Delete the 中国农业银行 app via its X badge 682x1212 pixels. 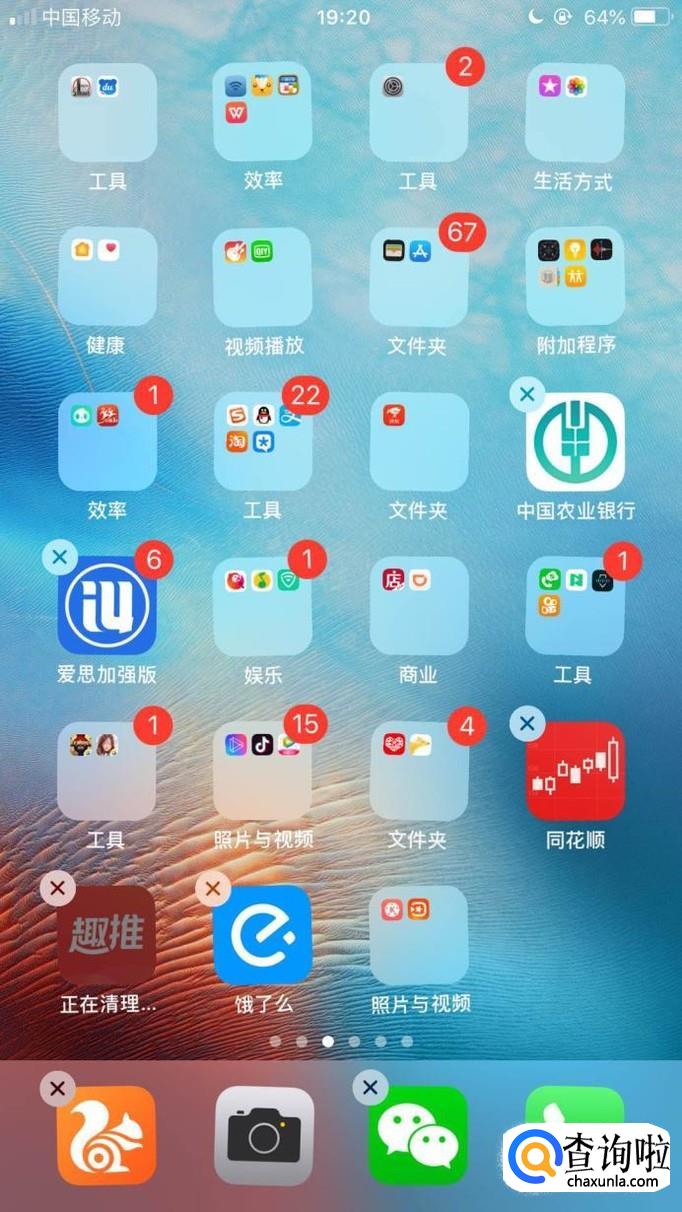[x=527, y=395]
